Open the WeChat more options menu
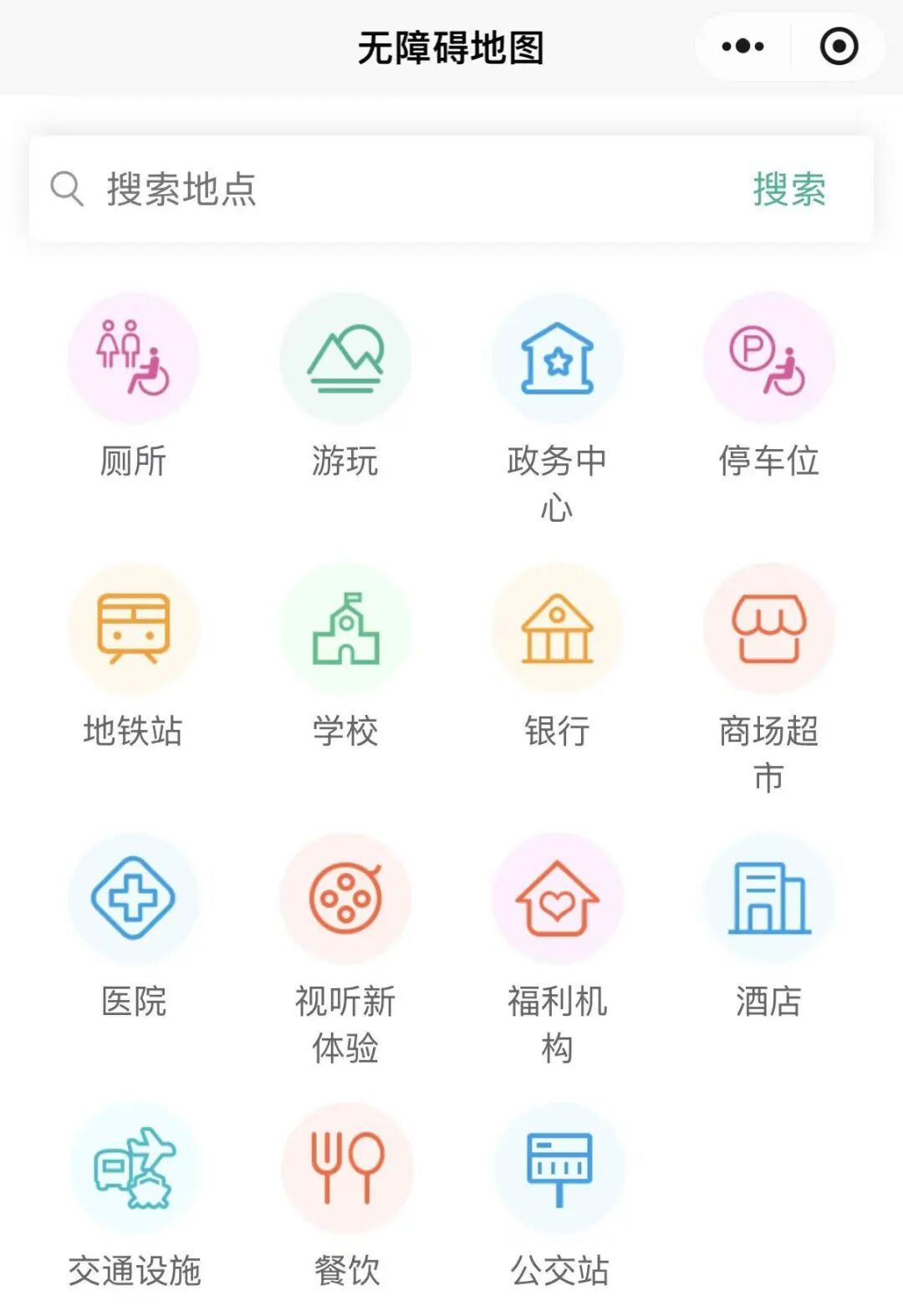Viewport: 903px width, 1316px height. click(742, 46)
